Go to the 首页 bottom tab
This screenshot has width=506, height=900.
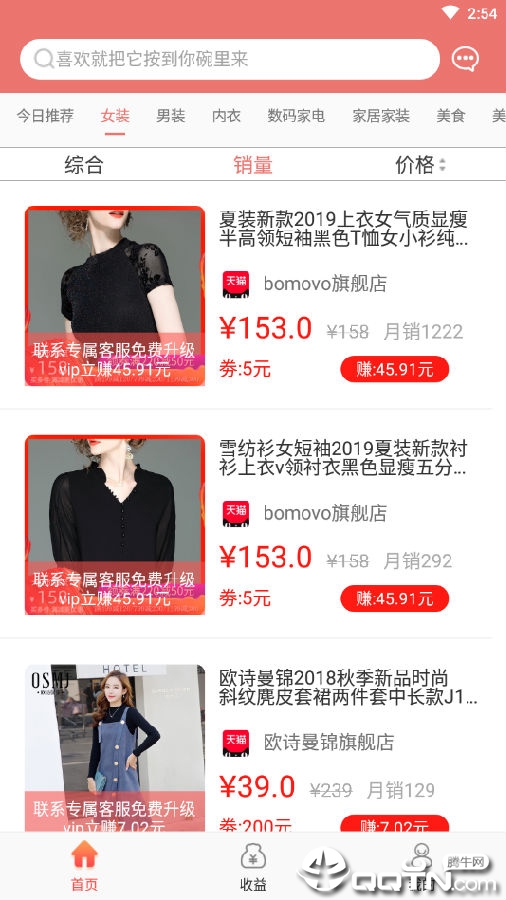pos(84,867)
